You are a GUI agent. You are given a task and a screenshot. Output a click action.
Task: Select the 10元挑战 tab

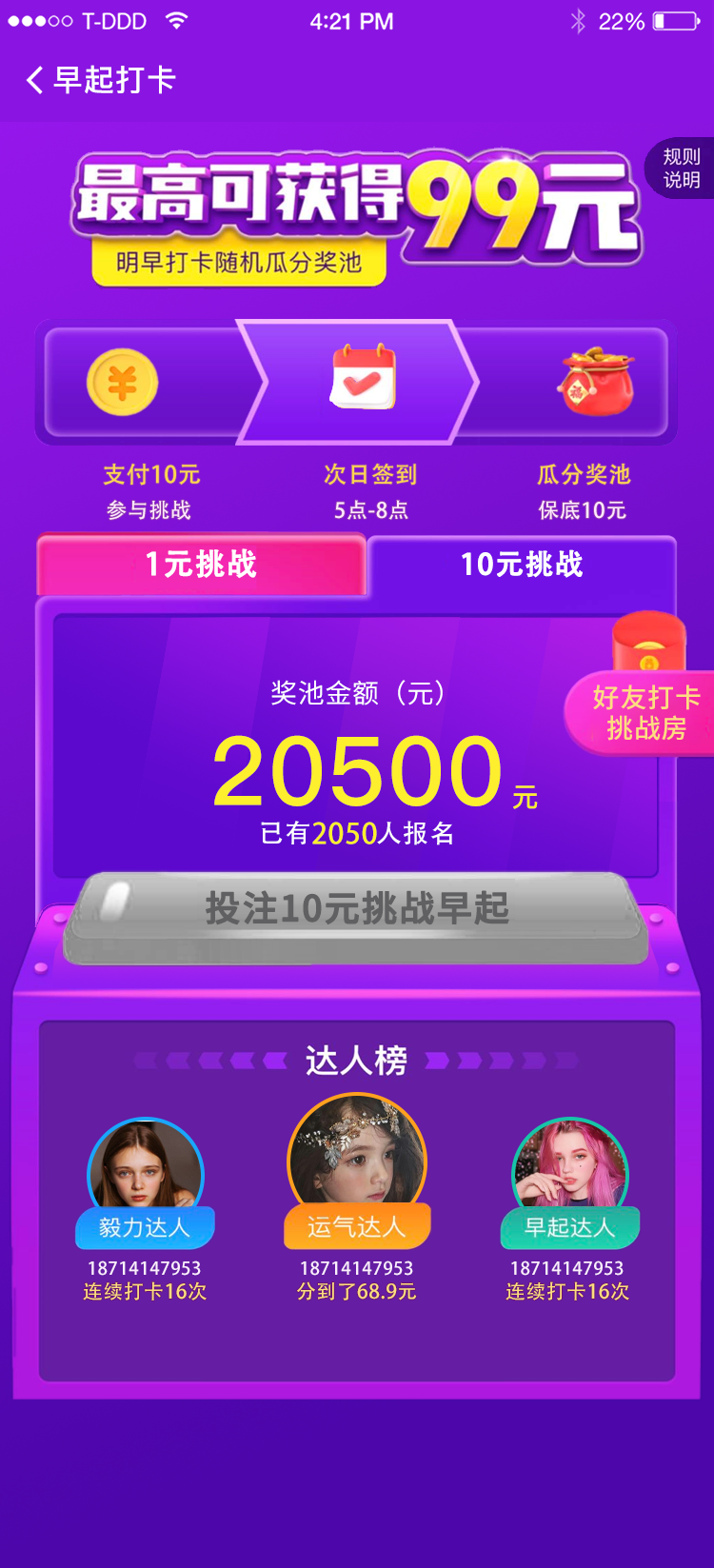coord(522,565)
